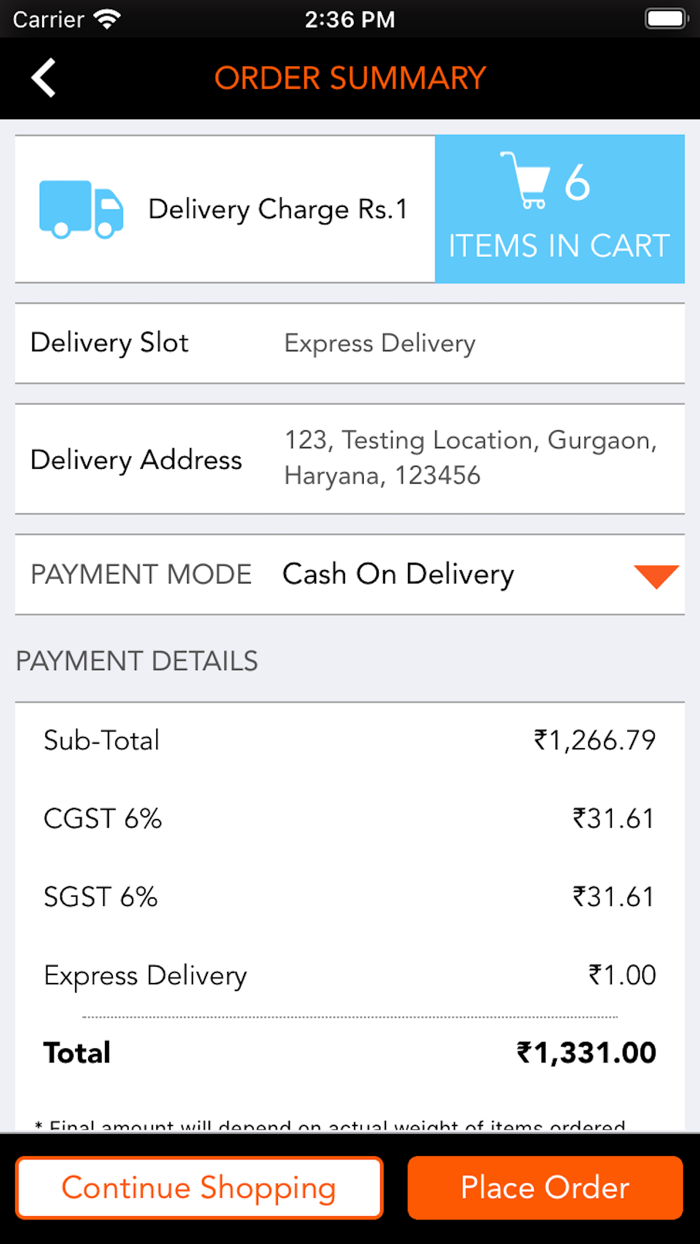Open the Delivery Slot row

point(350,343)
